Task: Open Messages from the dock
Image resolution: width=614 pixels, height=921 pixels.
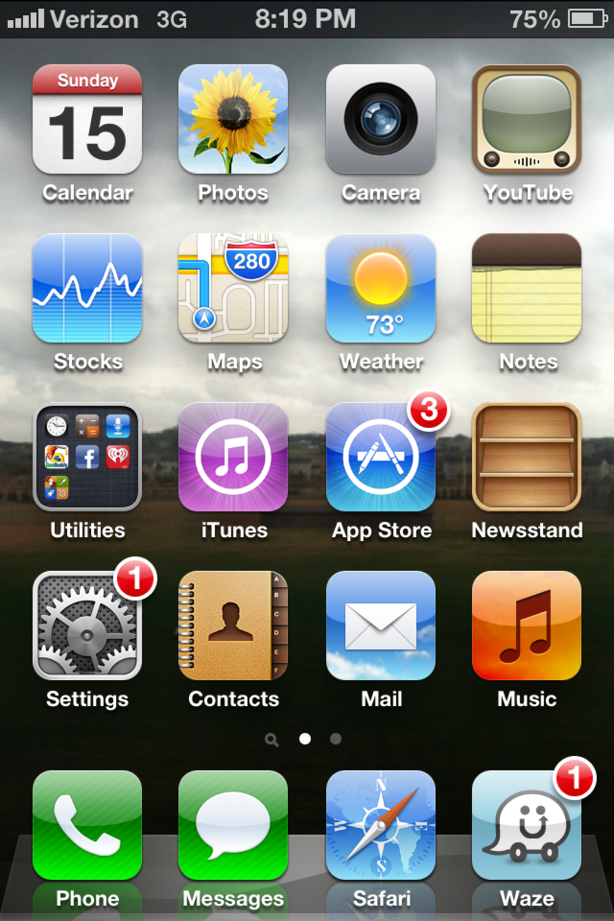Action: click(x=233, y=825)
